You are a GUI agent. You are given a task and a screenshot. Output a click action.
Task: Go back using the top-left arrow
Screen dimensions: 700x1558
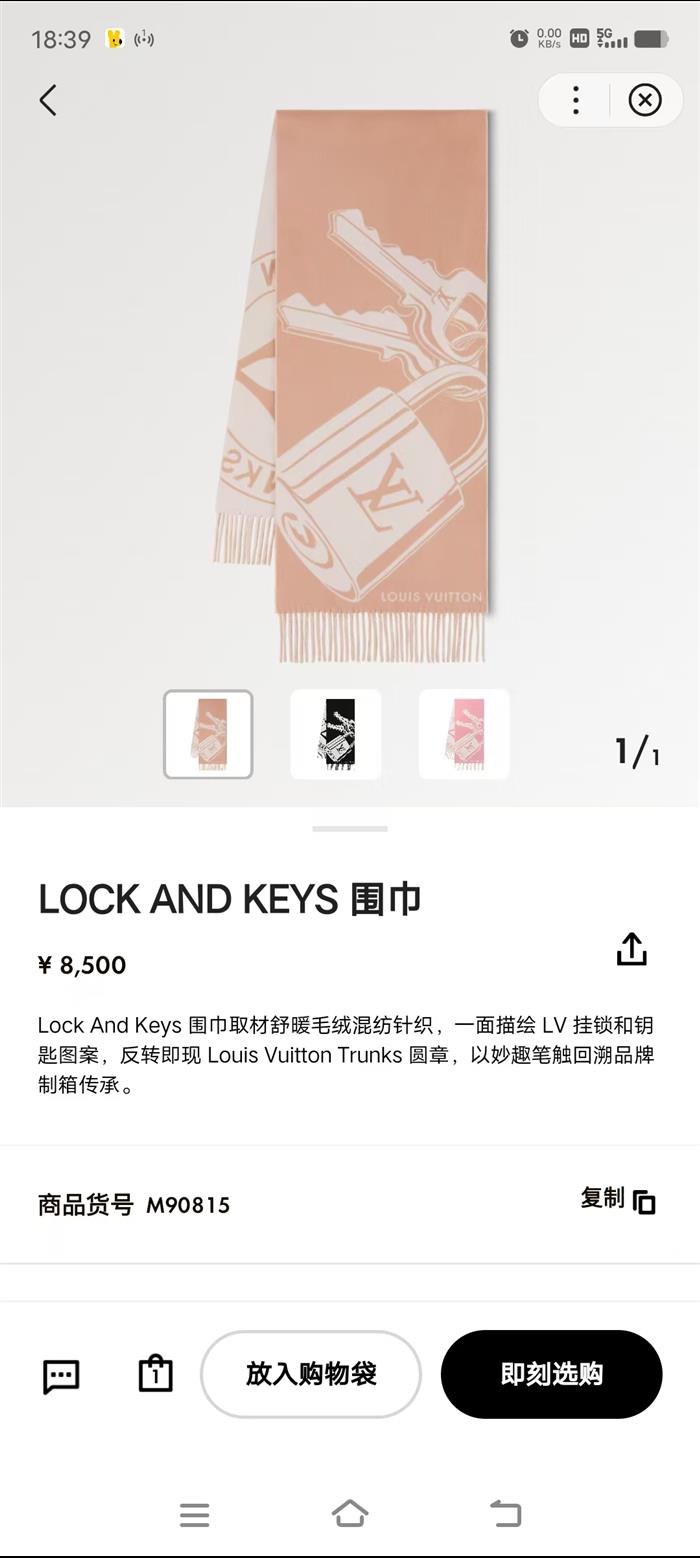[47, 100]
